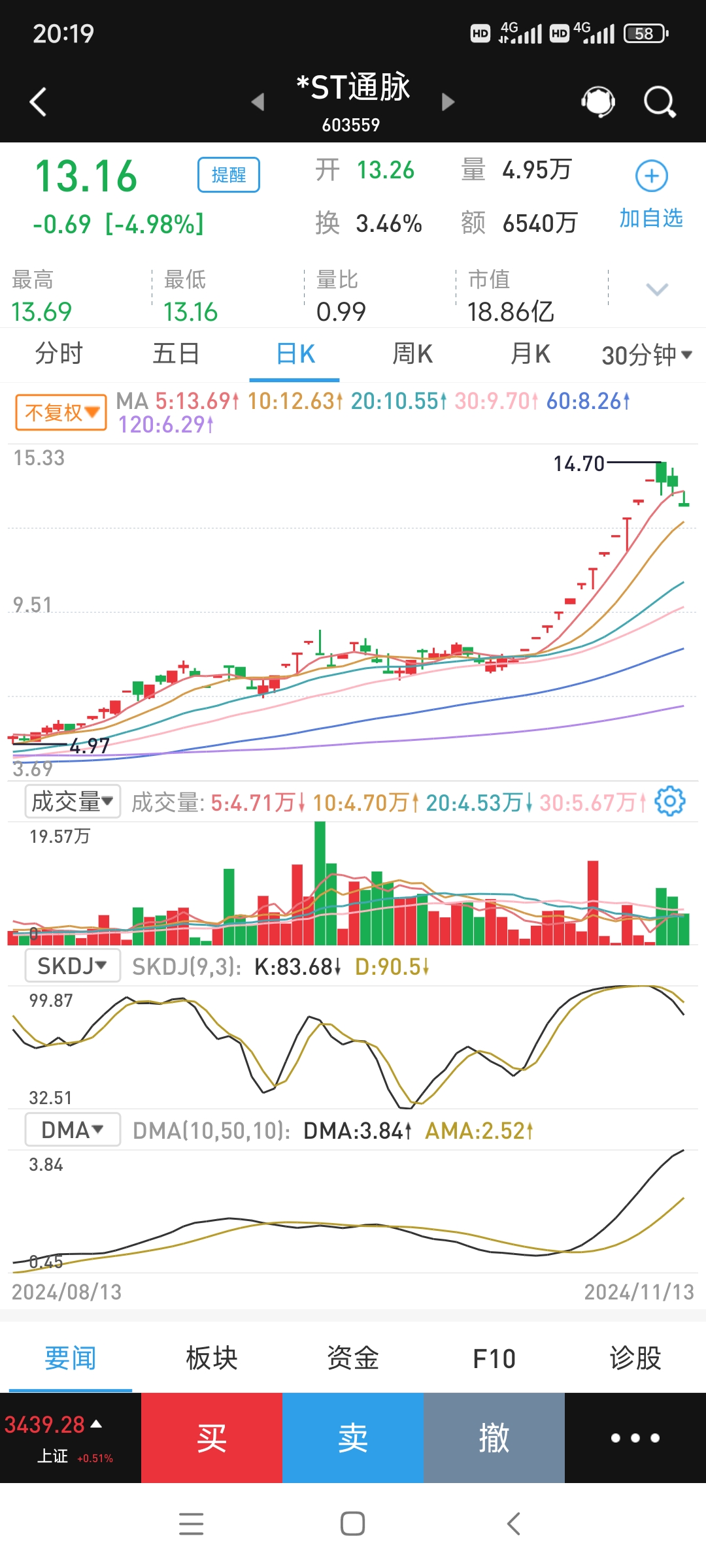Switch to the 周K weekly chart tab
This screenshot has height=1568, width=706.
pyautogui.click(x=411, y=353)
